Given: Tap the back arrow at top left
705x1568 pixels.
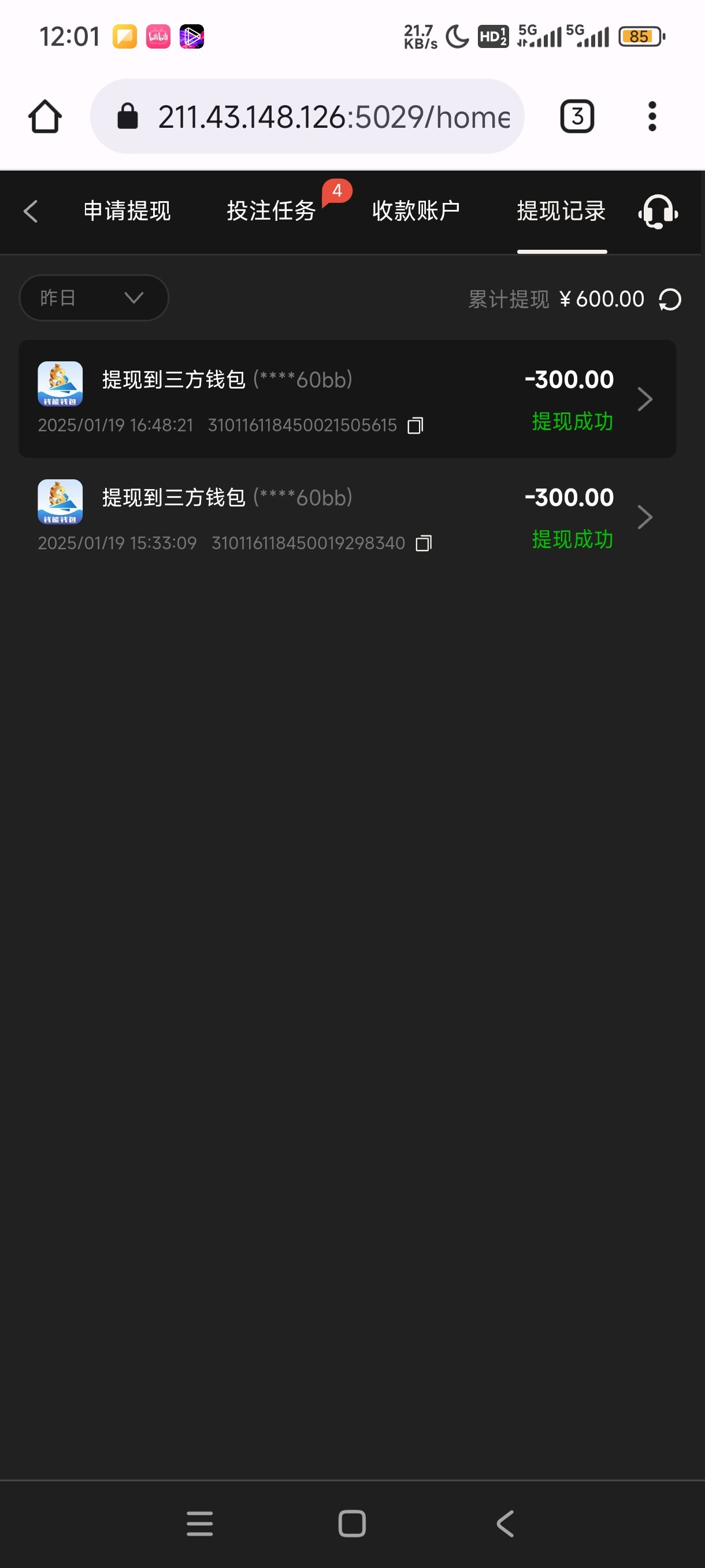Looking at the screenshot, I should 31,211.
